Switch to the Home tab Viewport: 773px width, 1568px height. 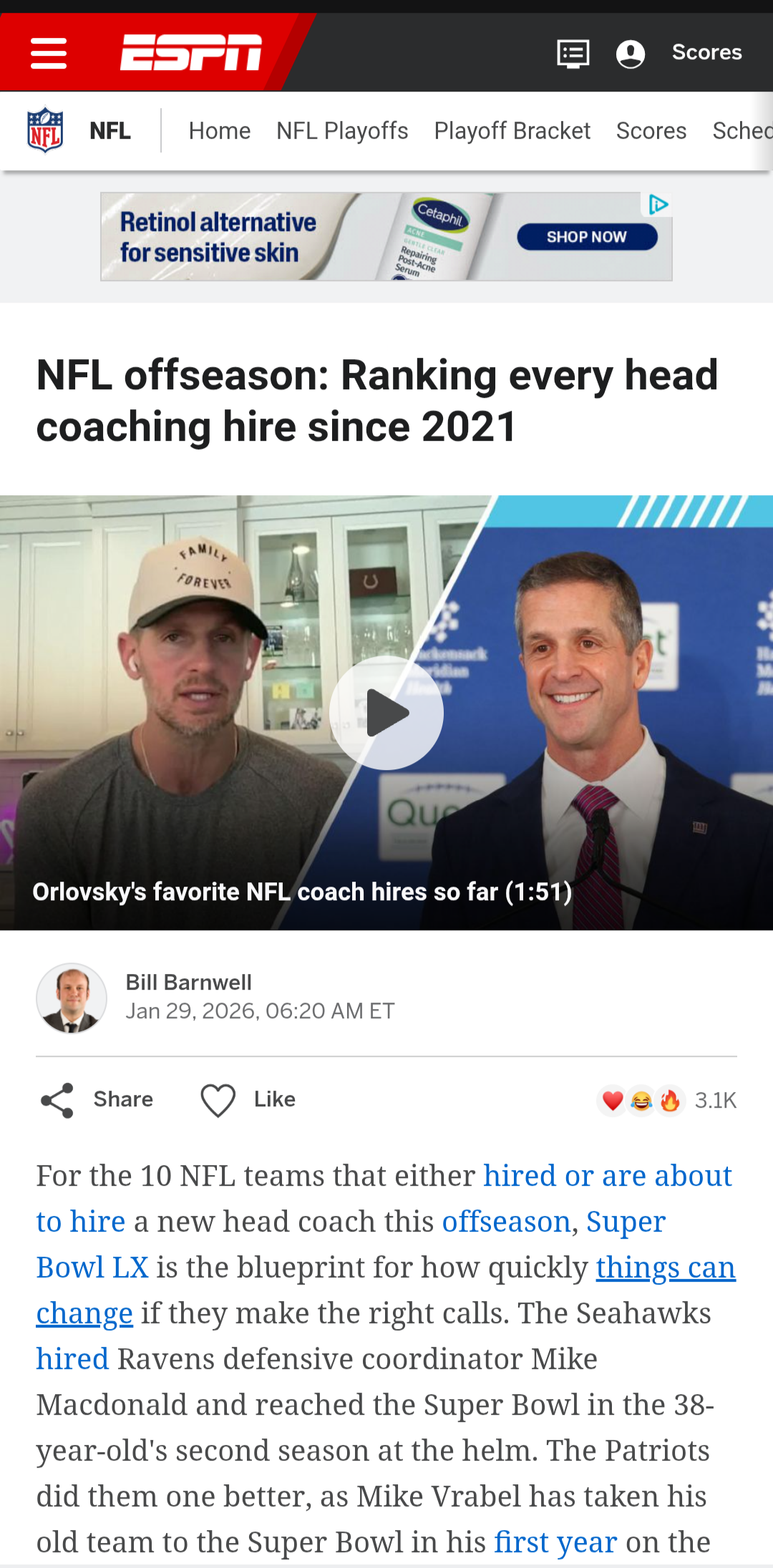pyautogui.click(x=220, y=131)
